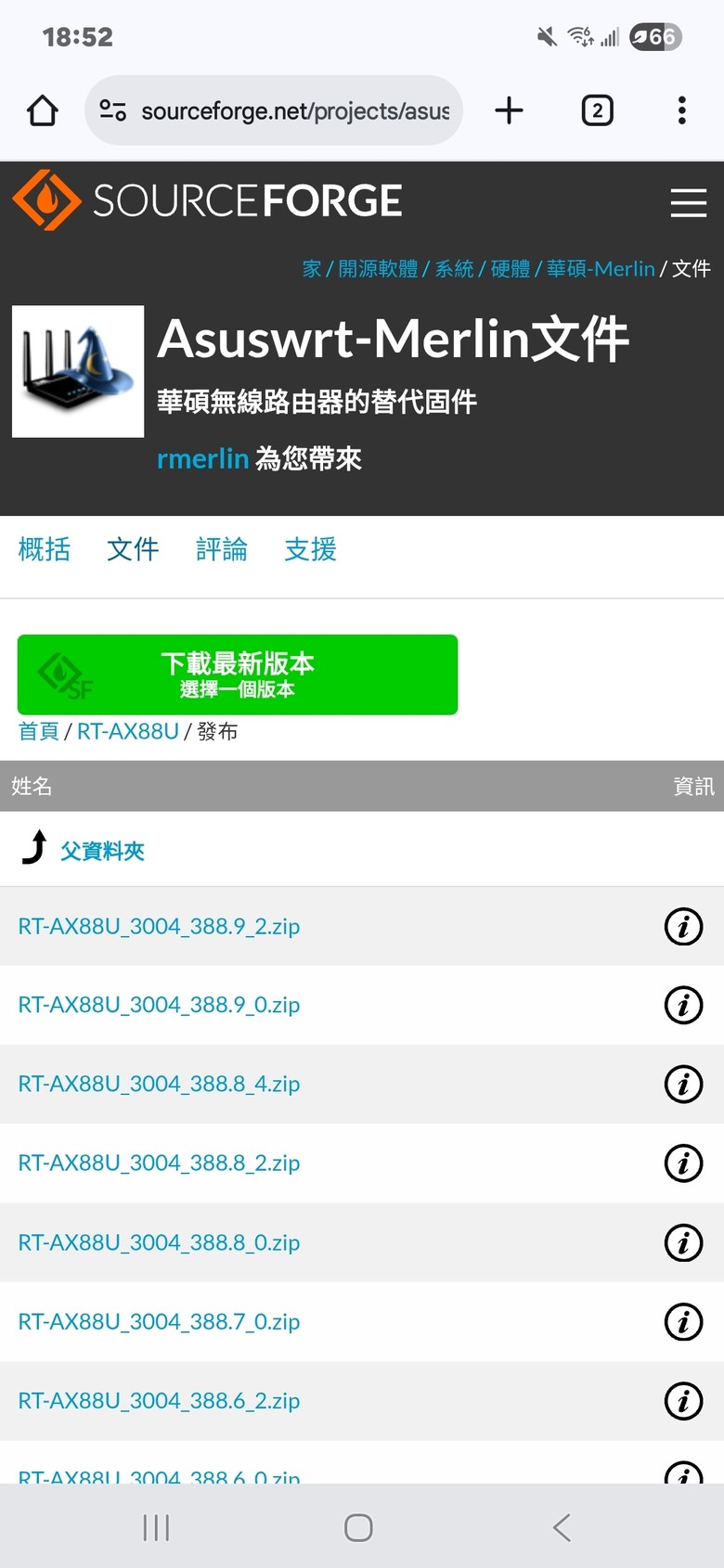Image resolution: width=724 pixels, height=1568 pixels.
Task: Tap the system back button
Action: point(561,1528)
